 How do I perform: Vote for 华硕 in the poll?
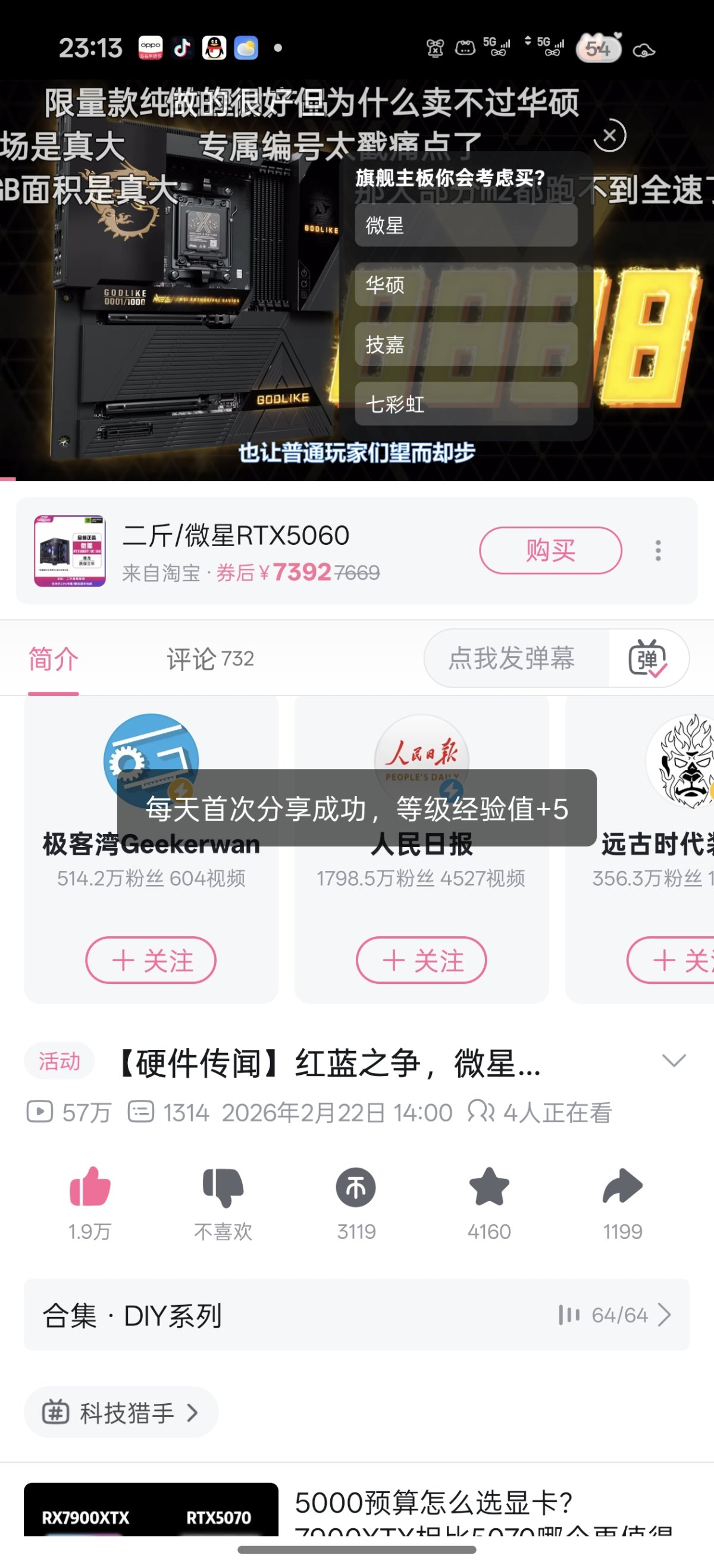[x=466, y=284]
